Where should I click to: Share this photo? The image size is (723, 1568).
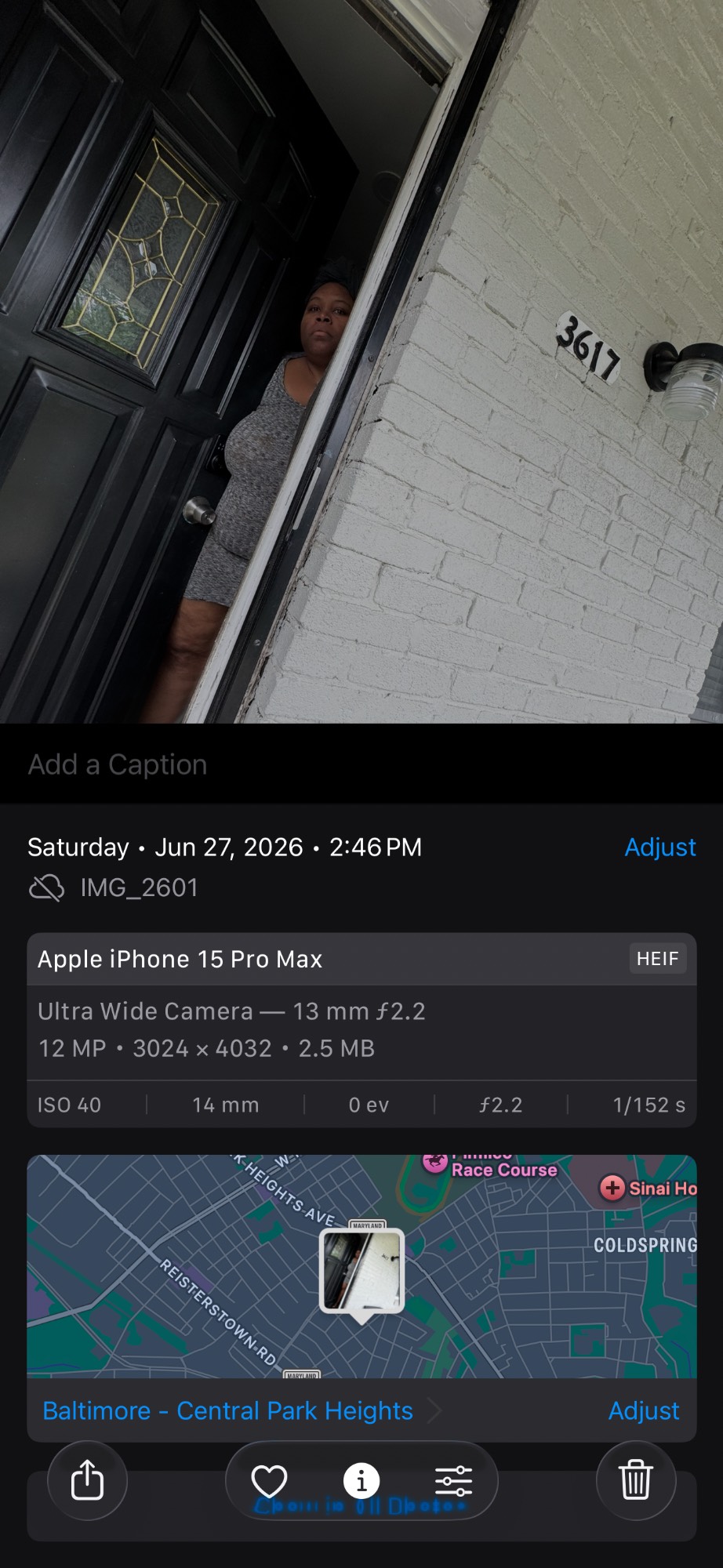pyautogui.click(x=87, y=1480)
